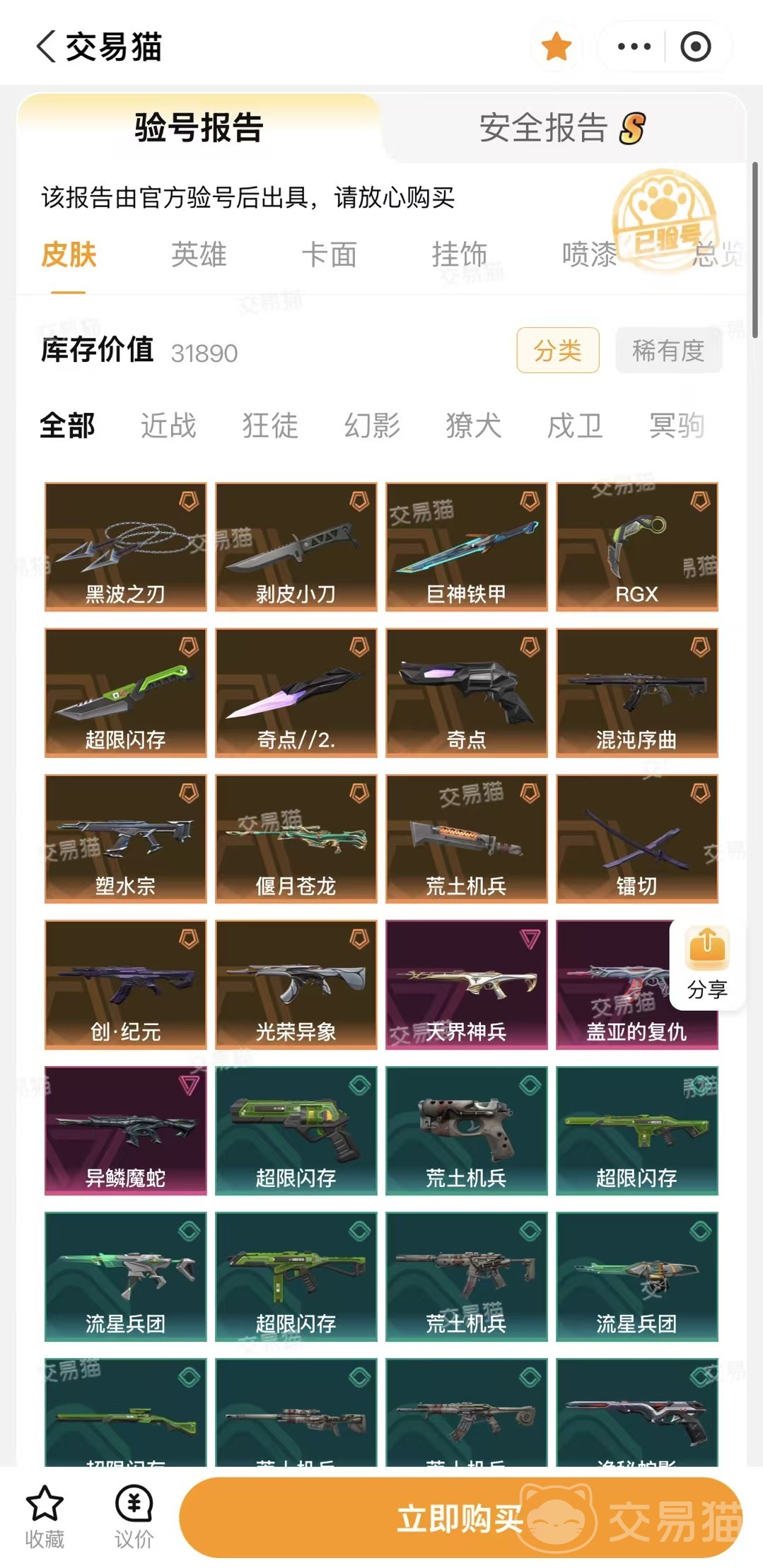Tap the 分享 share button
Screen dimensions: 763x1568
(707, 964)
